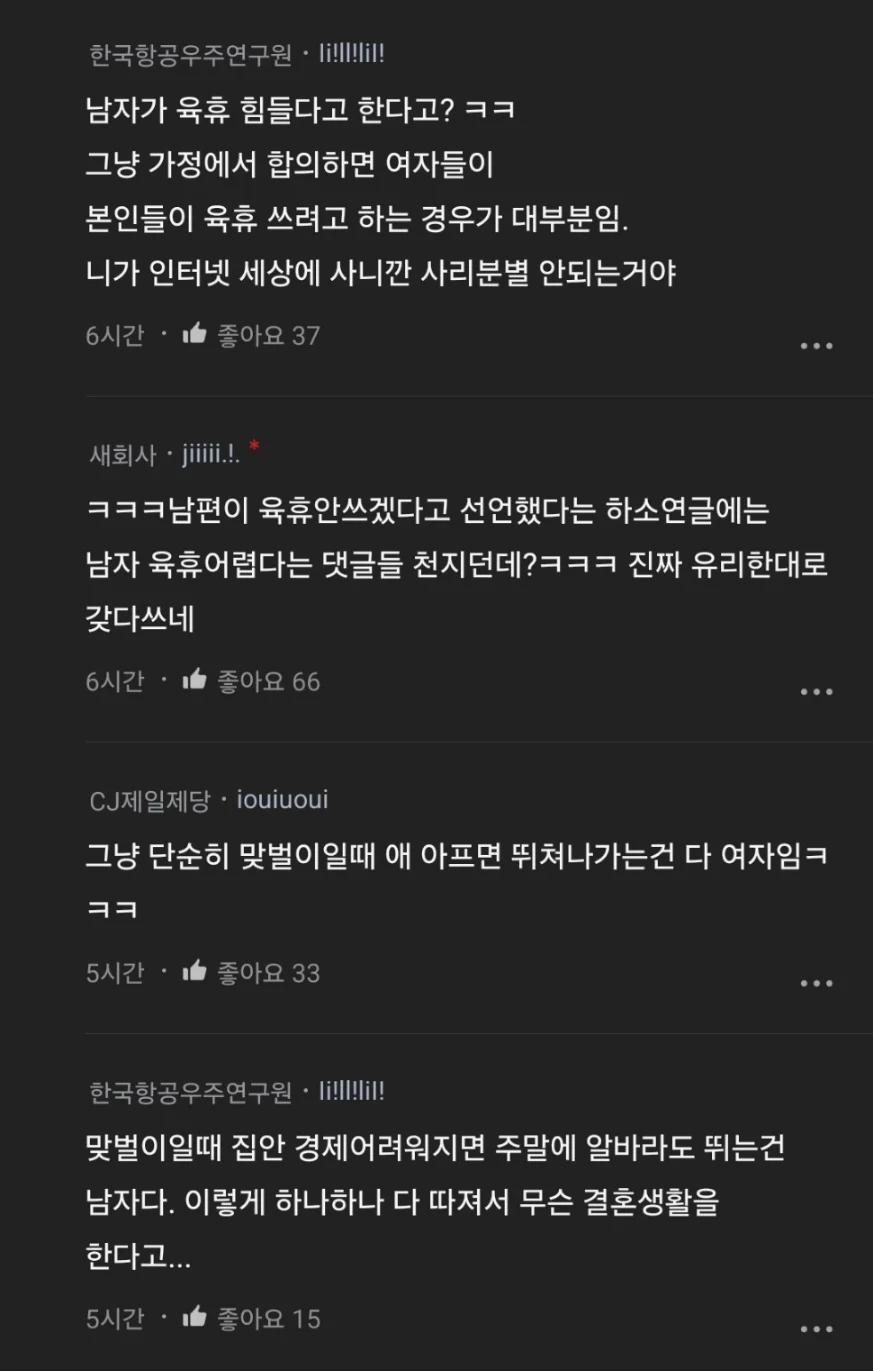Image resolution: width=873 pixels, height=1371 pixels.
Task: Open the overflow menu on the 37-likes comment
Action: (816, 346)
